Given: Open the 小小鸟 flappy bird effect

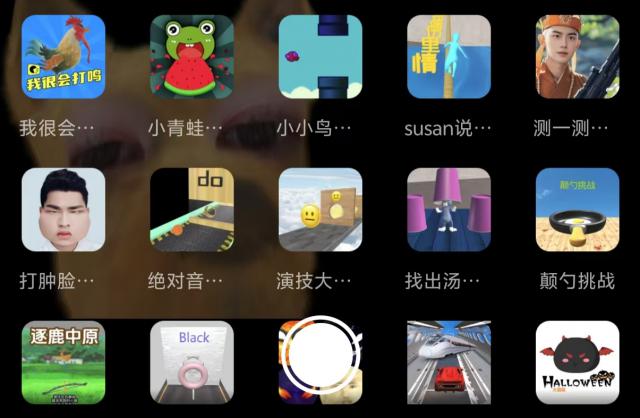Looking at the screenshot, I should [320, 57].
